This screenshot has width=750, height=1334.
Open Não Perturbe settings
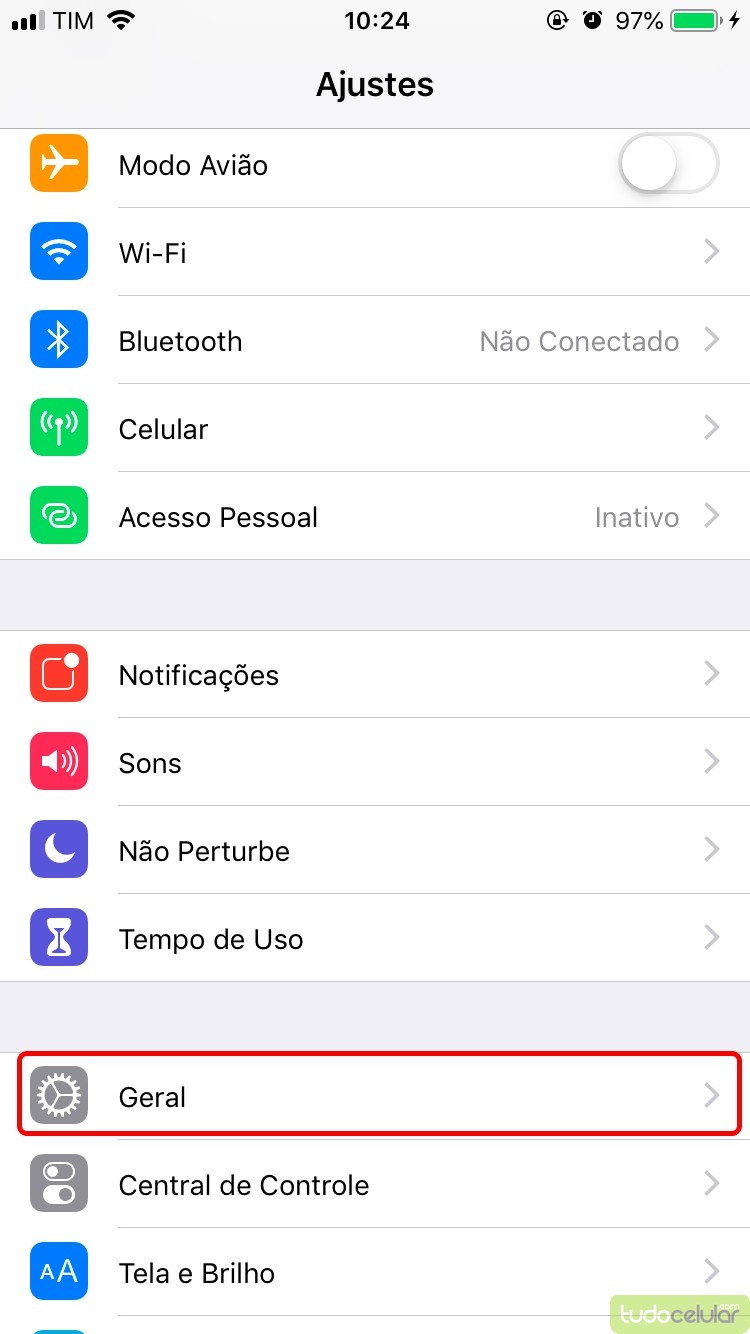point(375,851)
